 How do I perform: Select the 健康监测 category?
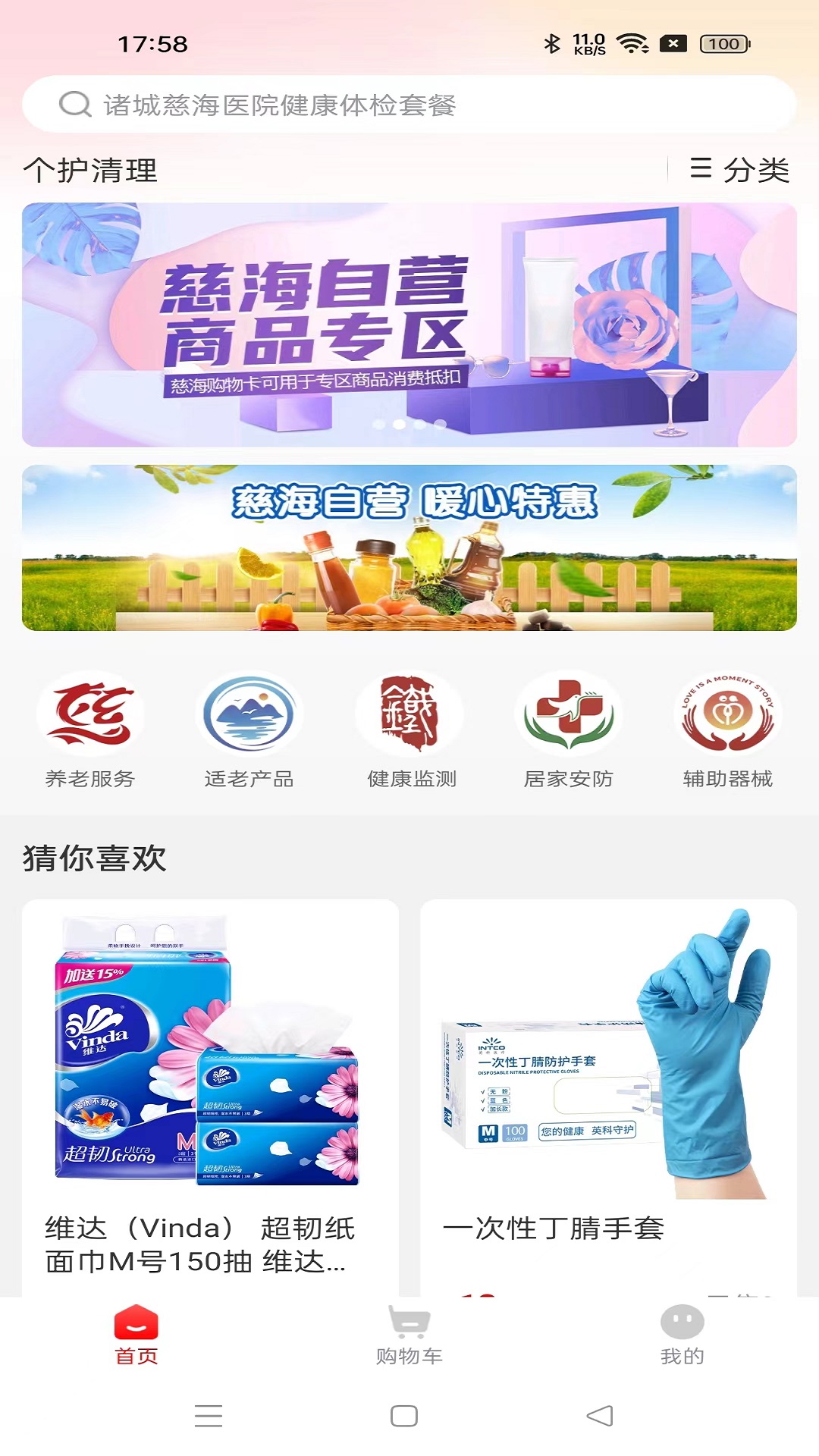[409, 730]
